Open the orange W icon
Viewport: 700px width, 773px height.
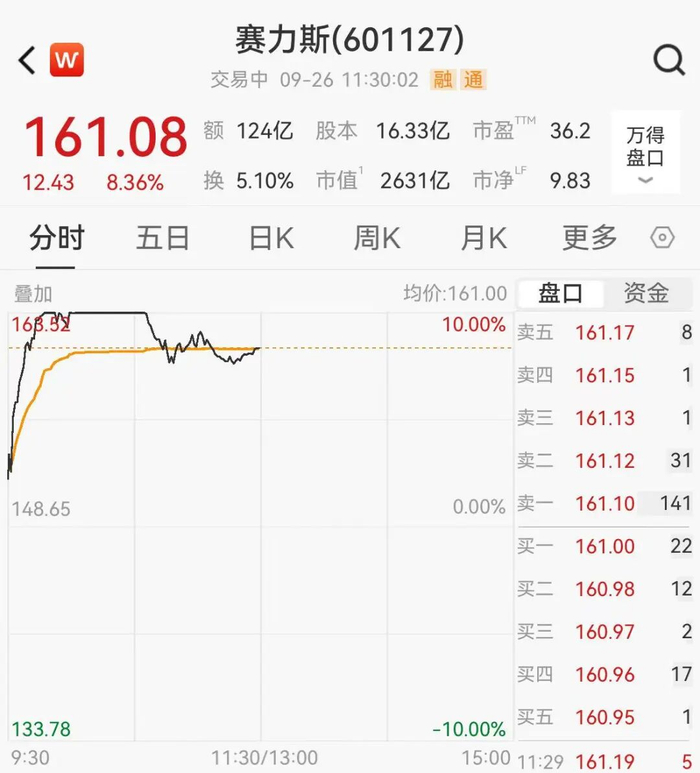pos(67,60)
